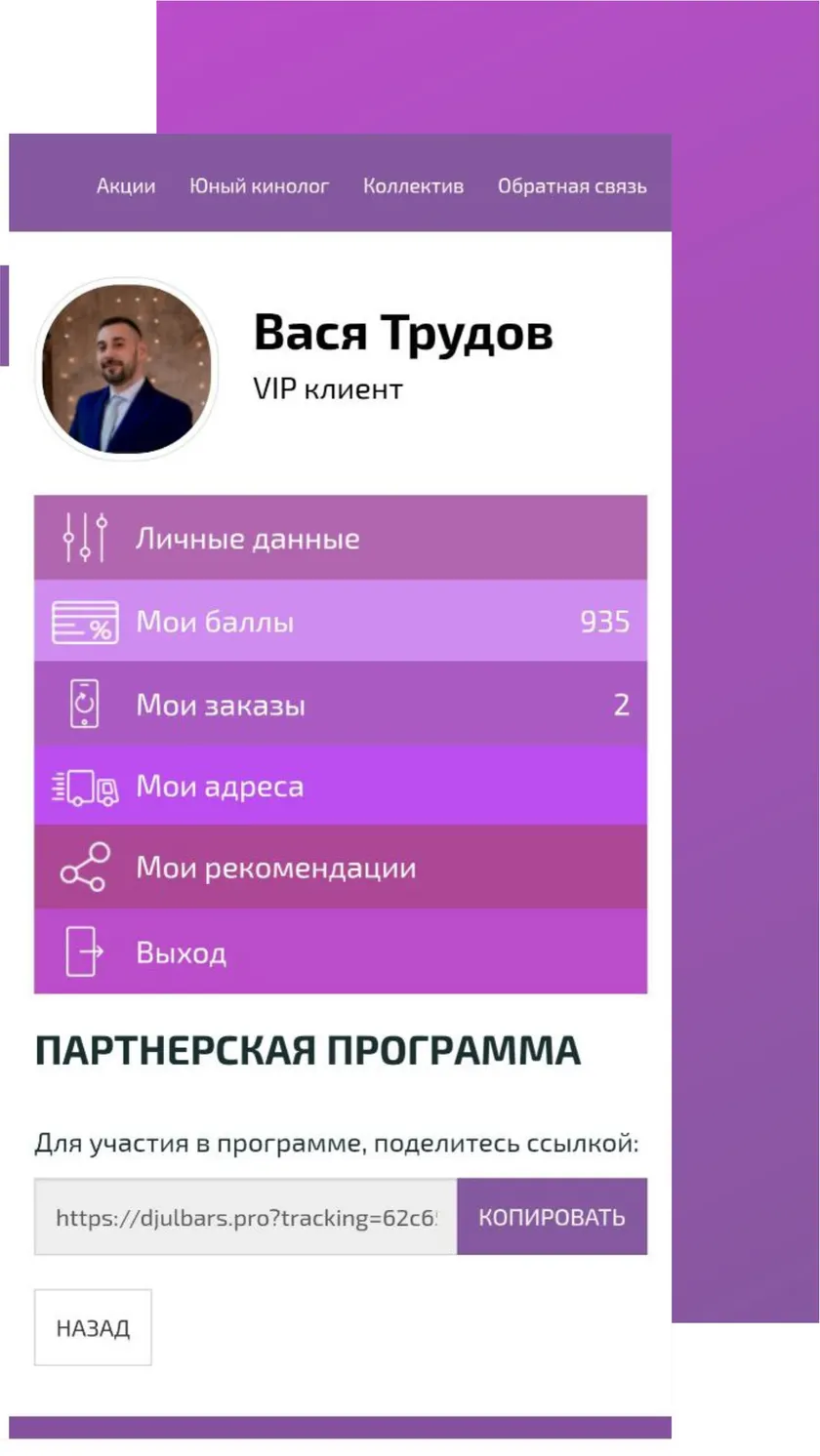Copy the link with Копировать
820x1456 pixels.
click(x=552, y=1216)
